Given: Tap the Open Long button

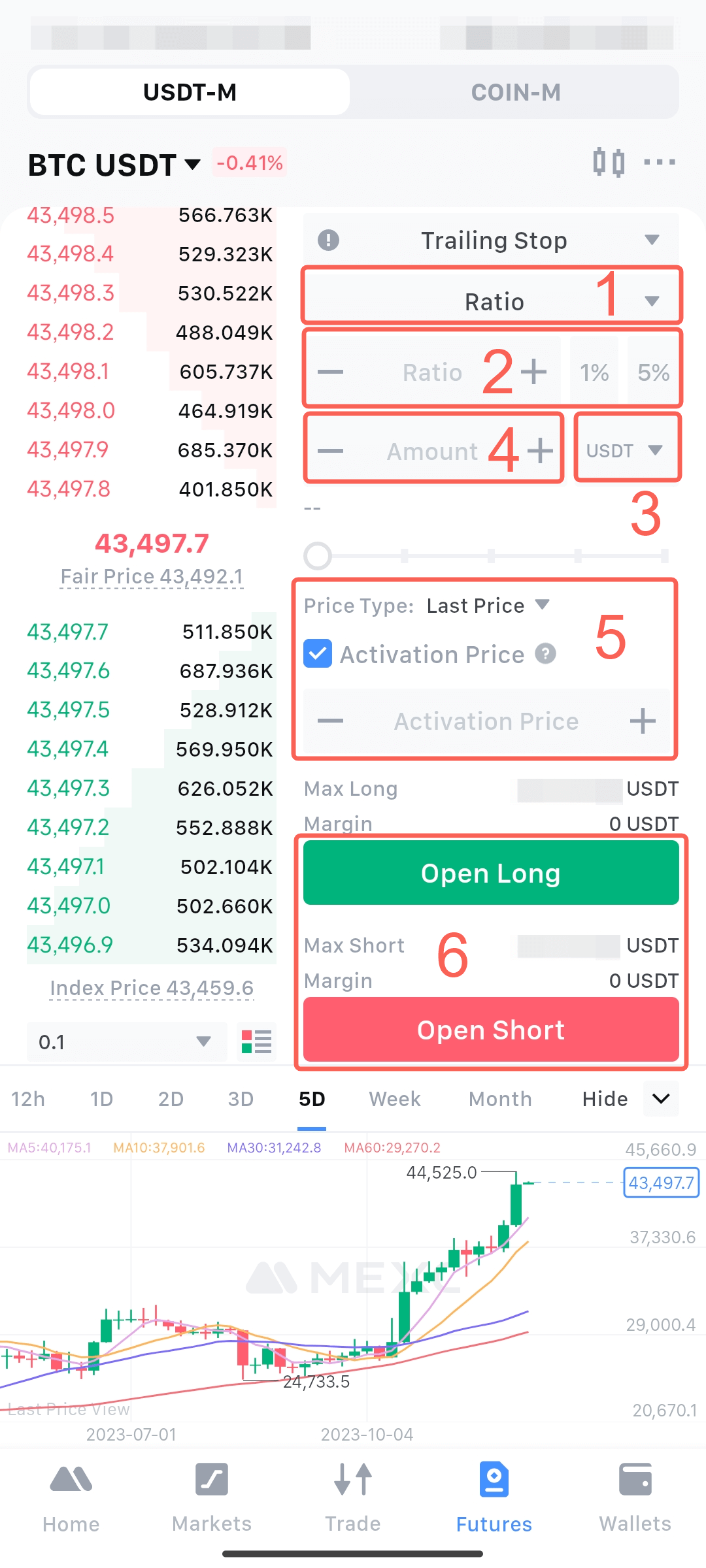Looking at the screenshot, I should [491, 873].
